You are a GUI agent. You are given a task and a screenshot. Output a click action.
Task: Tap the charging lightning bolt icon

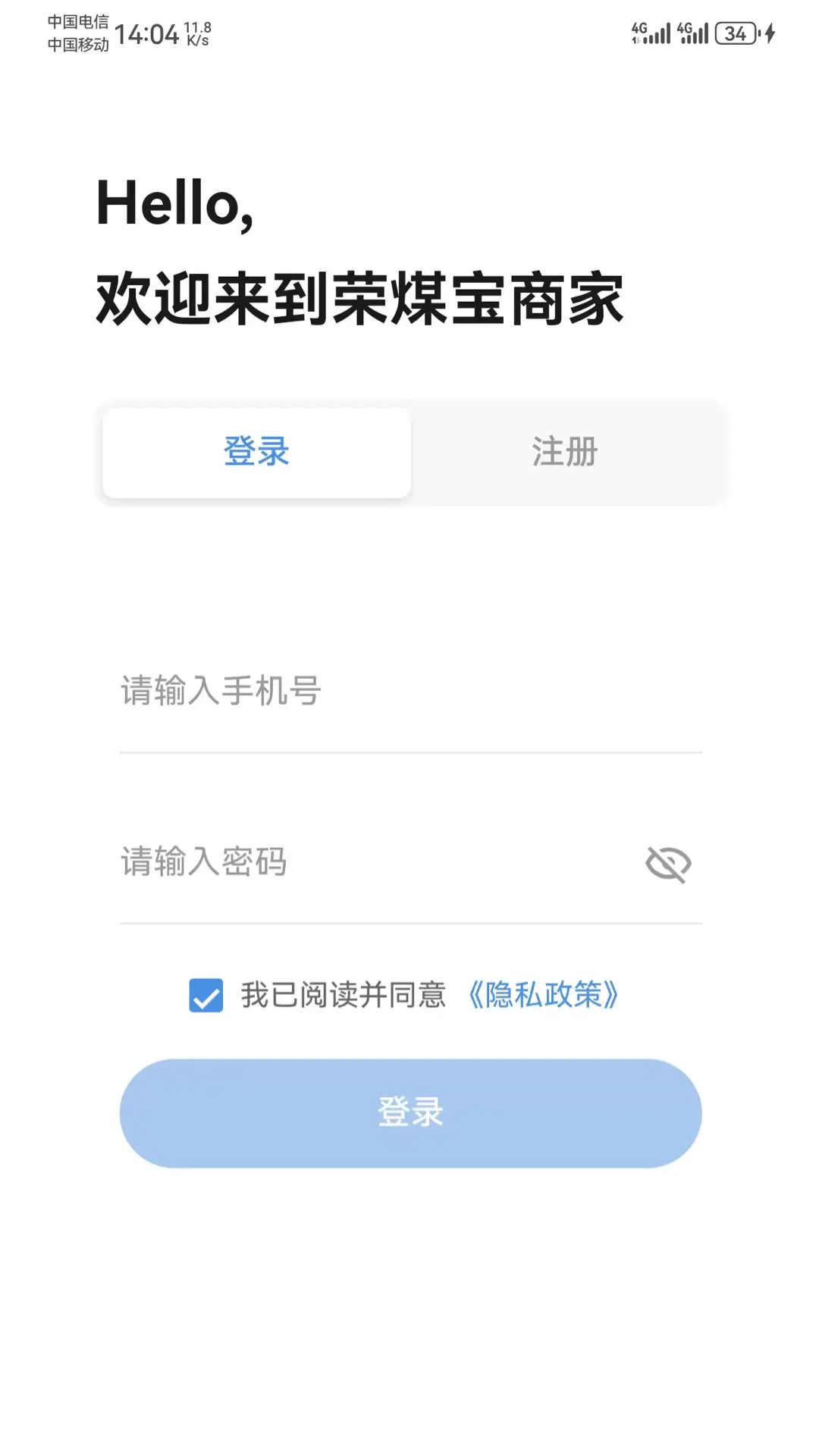(769, 32)
